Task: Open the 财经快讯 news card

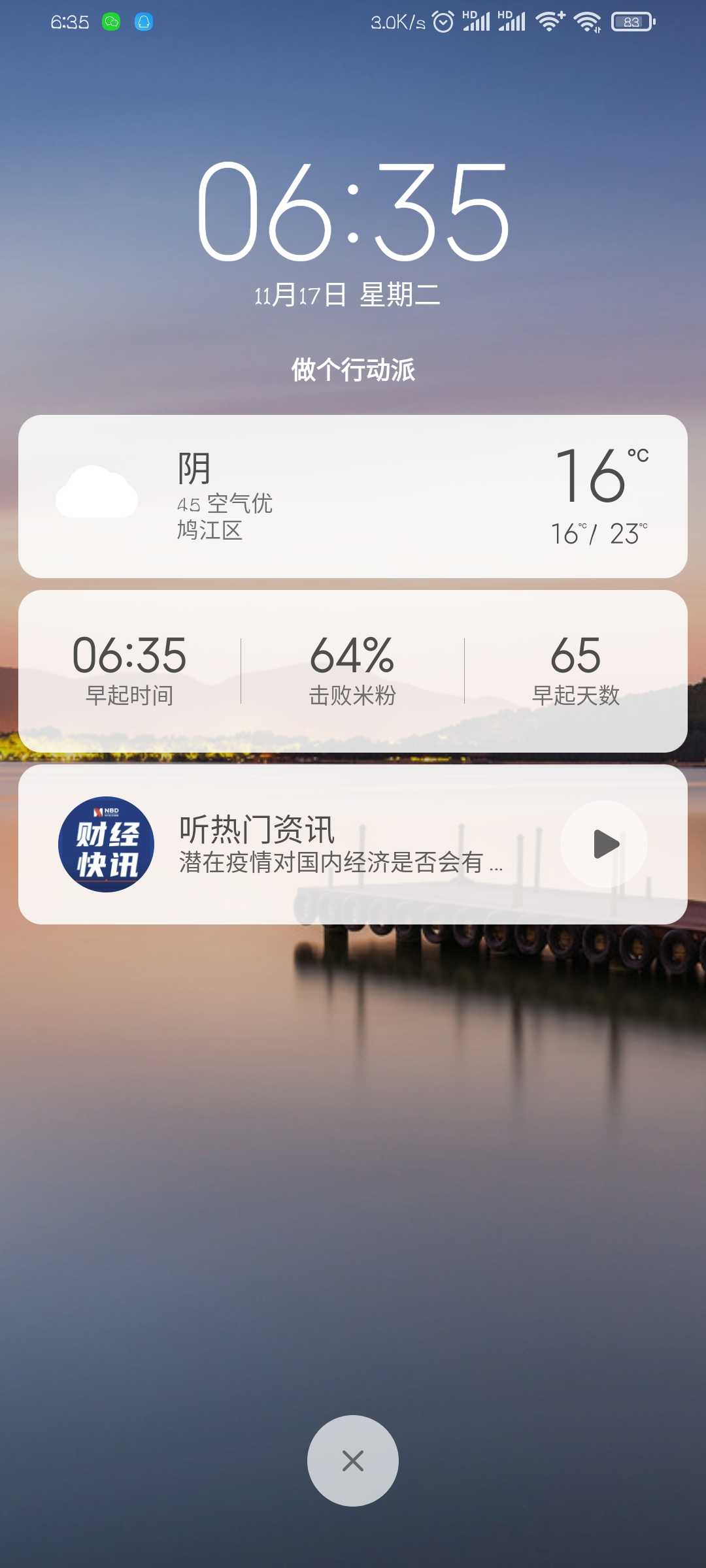Action: coord(353,844)
